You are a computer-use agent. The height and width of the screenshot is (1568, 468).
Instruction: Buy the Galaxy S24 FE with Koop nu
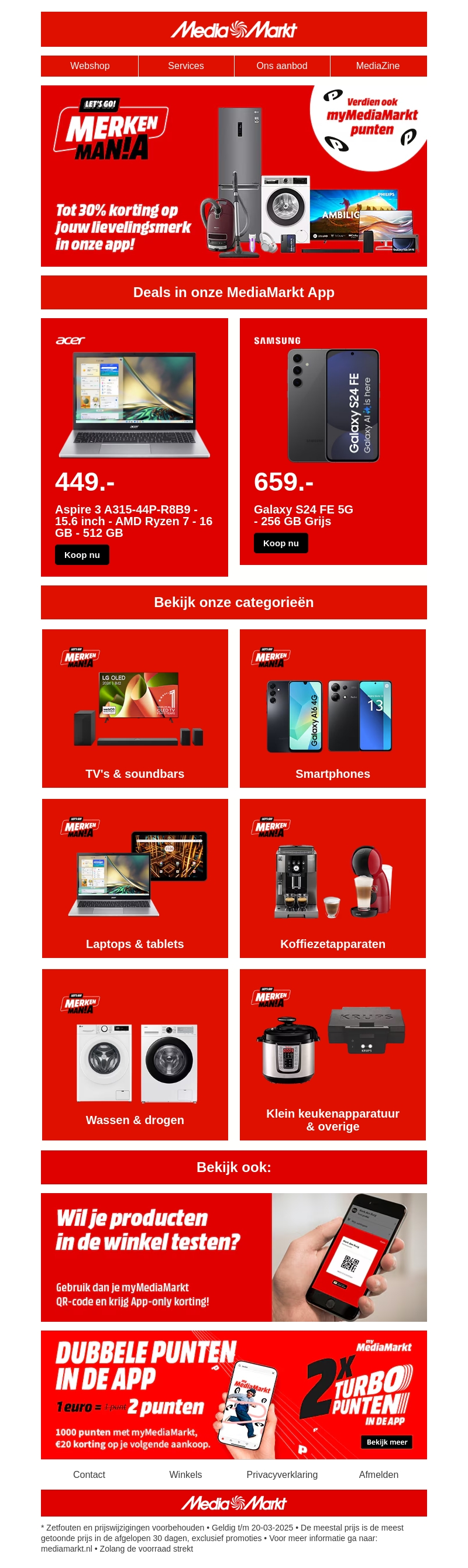pyautogui.click(x=281, y=543)
